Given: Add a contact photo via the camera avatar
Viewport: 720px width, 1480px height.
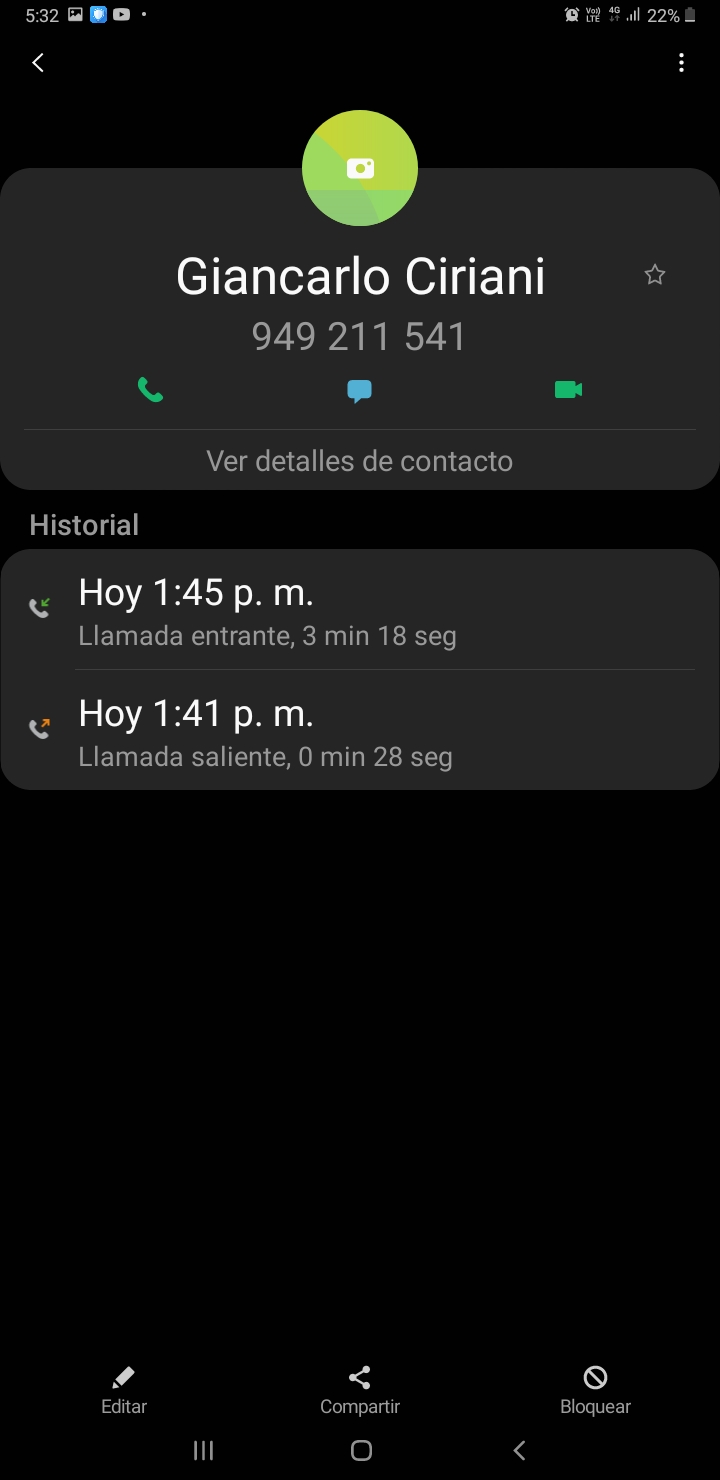Looking at the screenshot, I should (360, 168).
